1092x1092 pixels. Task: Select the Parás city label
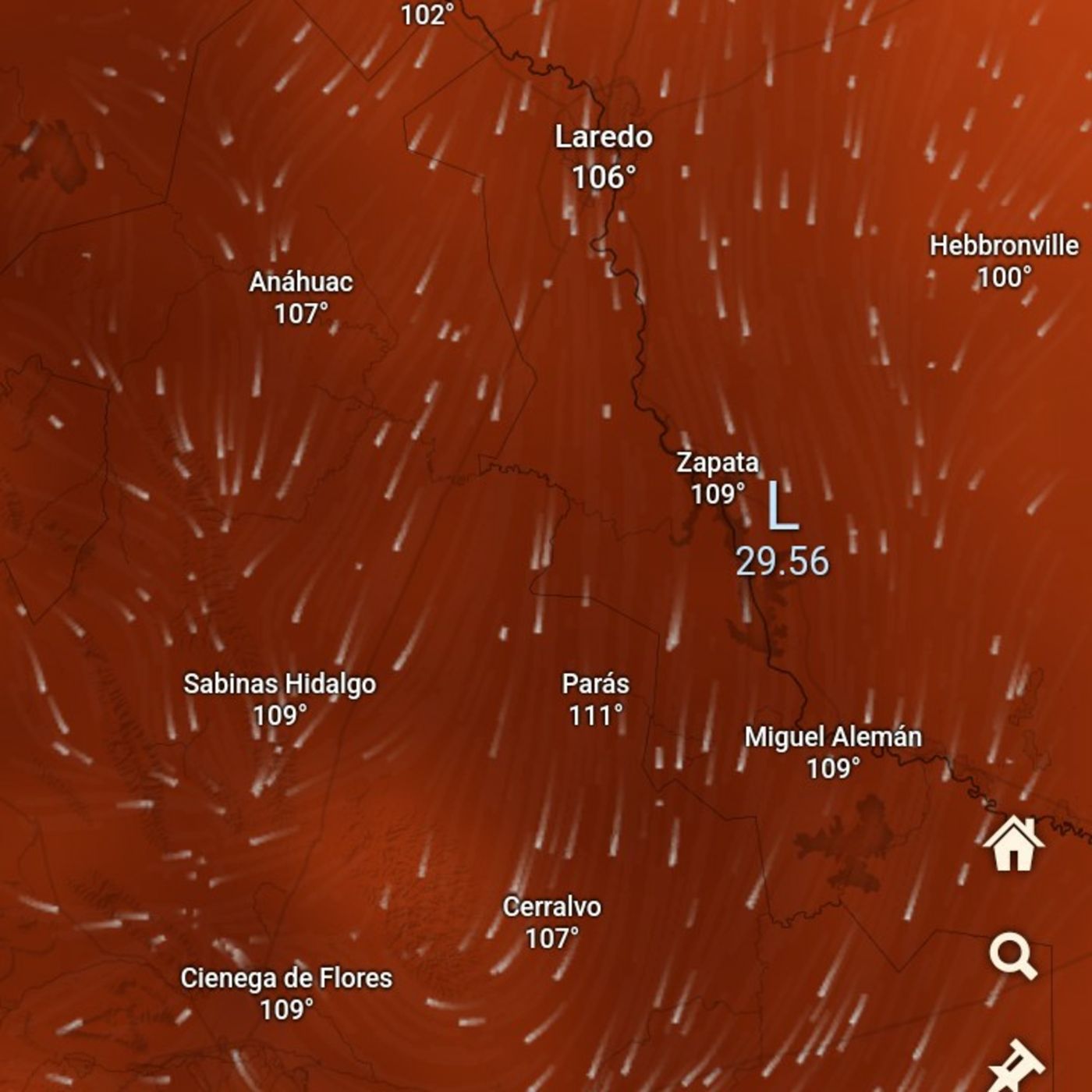(x=595, y=699)
